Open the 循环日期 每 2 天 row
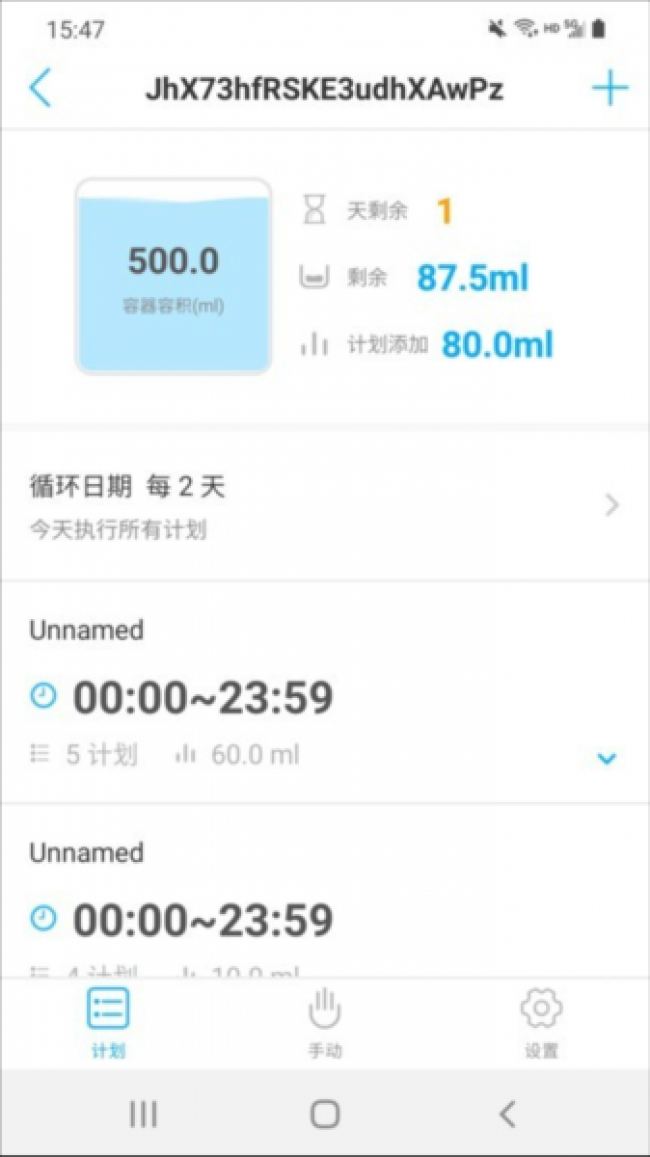 [325, 506]
